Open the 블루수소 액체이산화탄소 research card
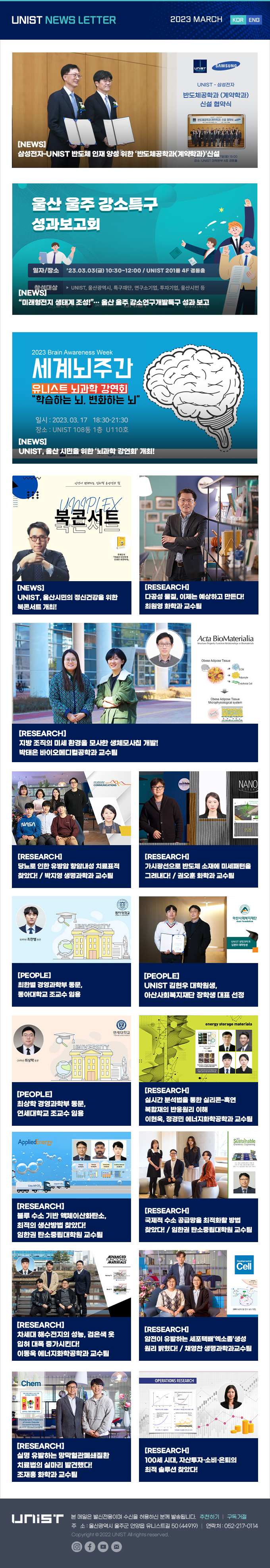 71,1188
